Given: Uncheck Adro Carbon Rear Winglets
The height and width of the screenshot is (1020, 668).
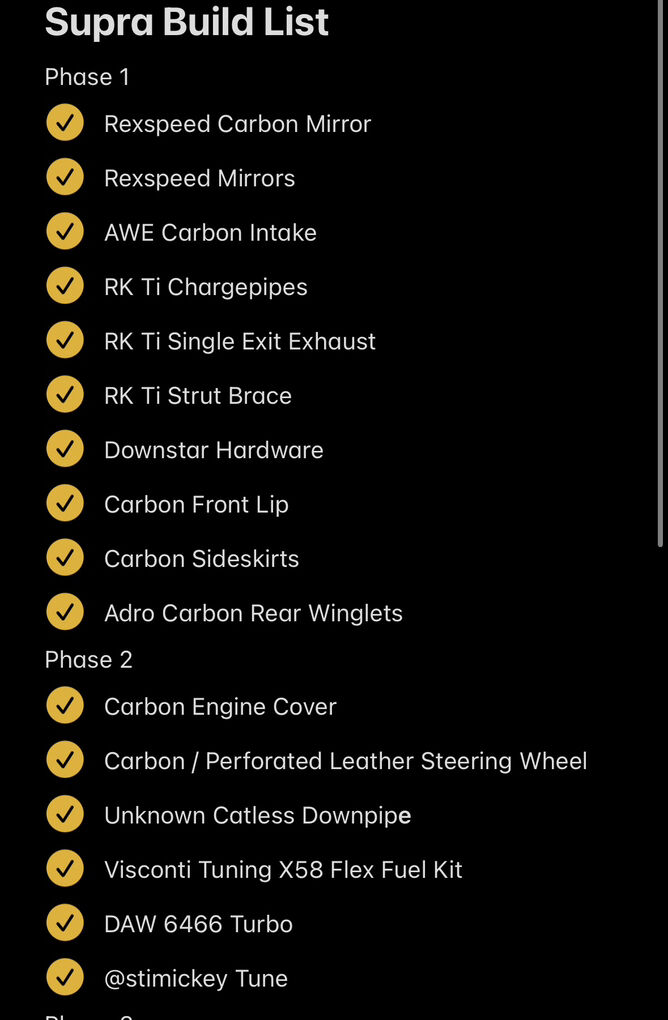Looking at the screenshot, I should point(65,613).
